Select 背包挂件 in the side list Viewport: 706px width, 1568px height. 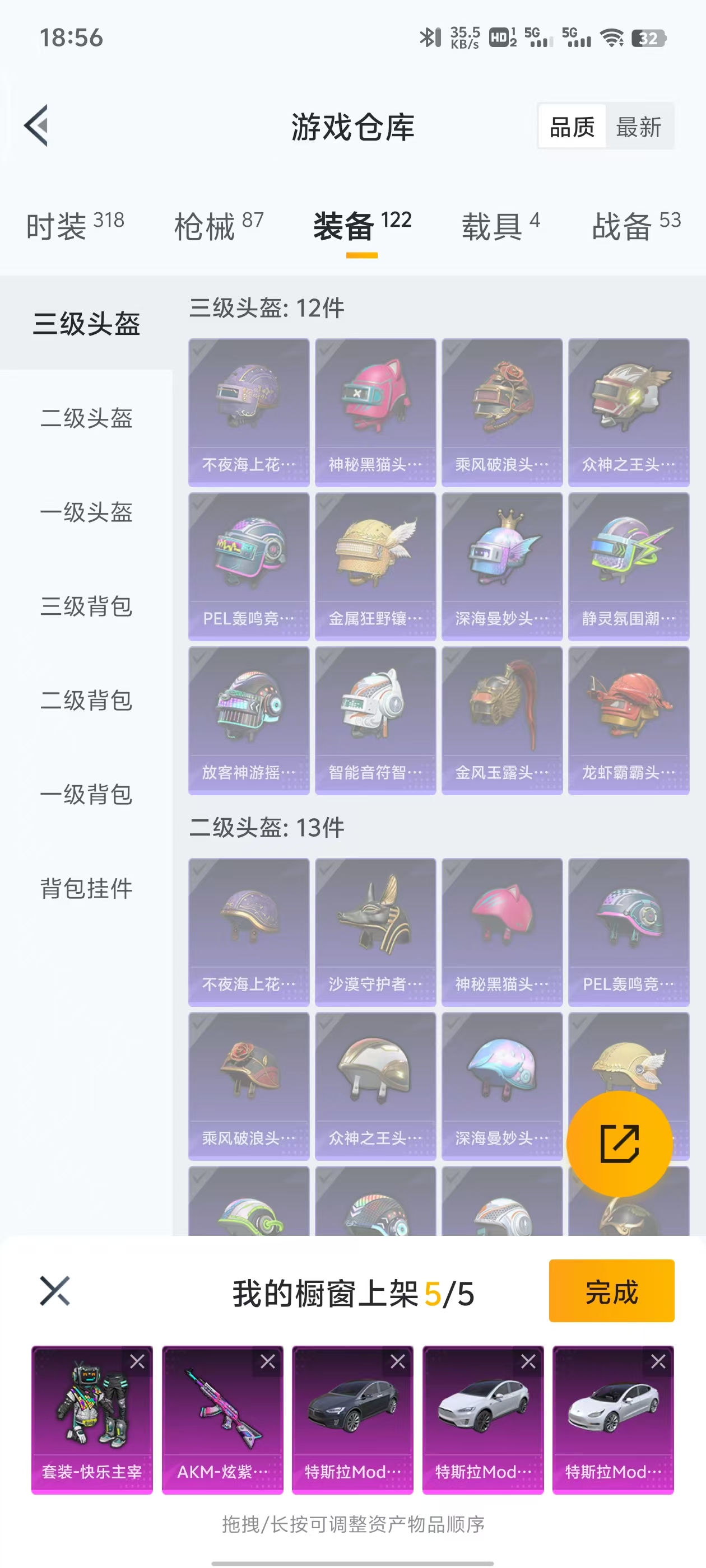click(86, 888)
